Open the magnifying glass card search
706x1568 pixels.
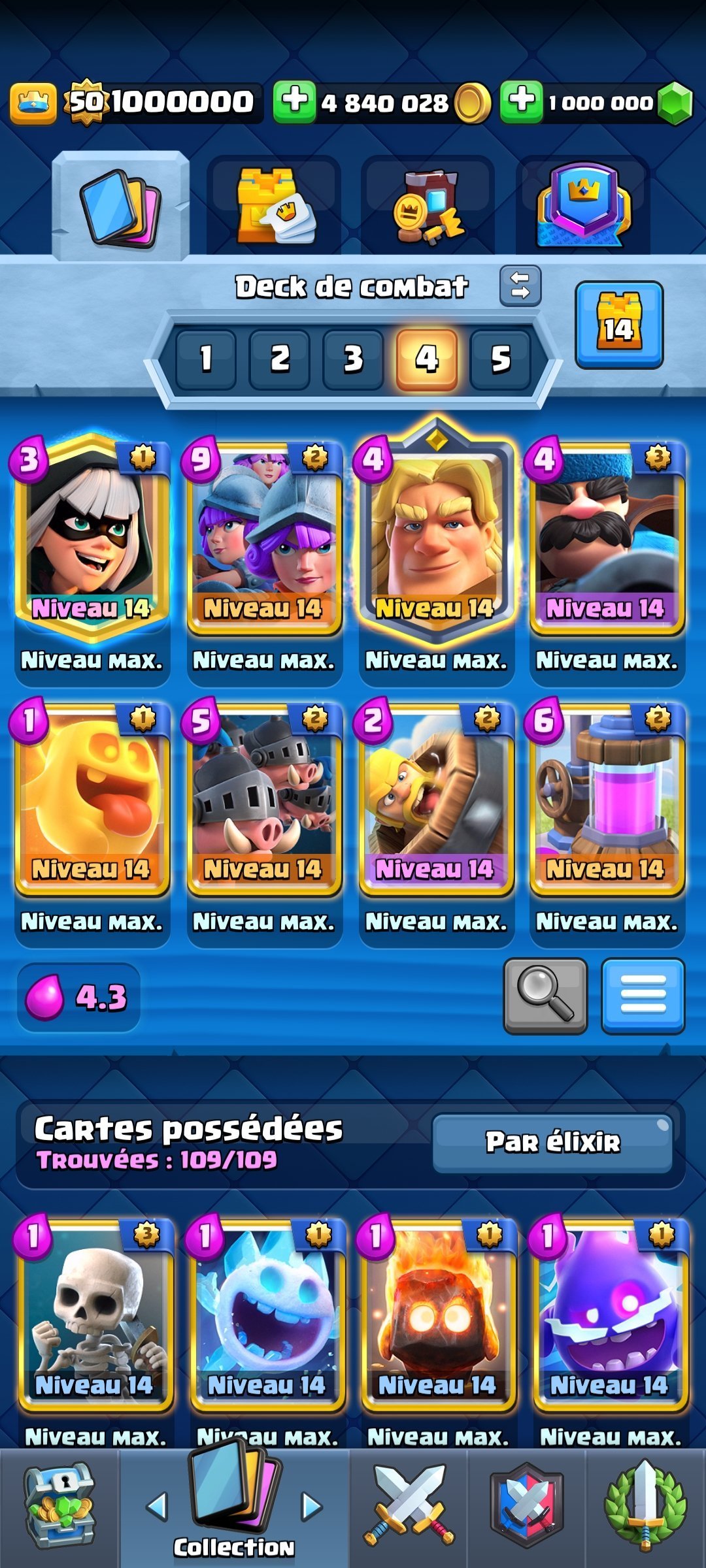(x=545, y=996)
